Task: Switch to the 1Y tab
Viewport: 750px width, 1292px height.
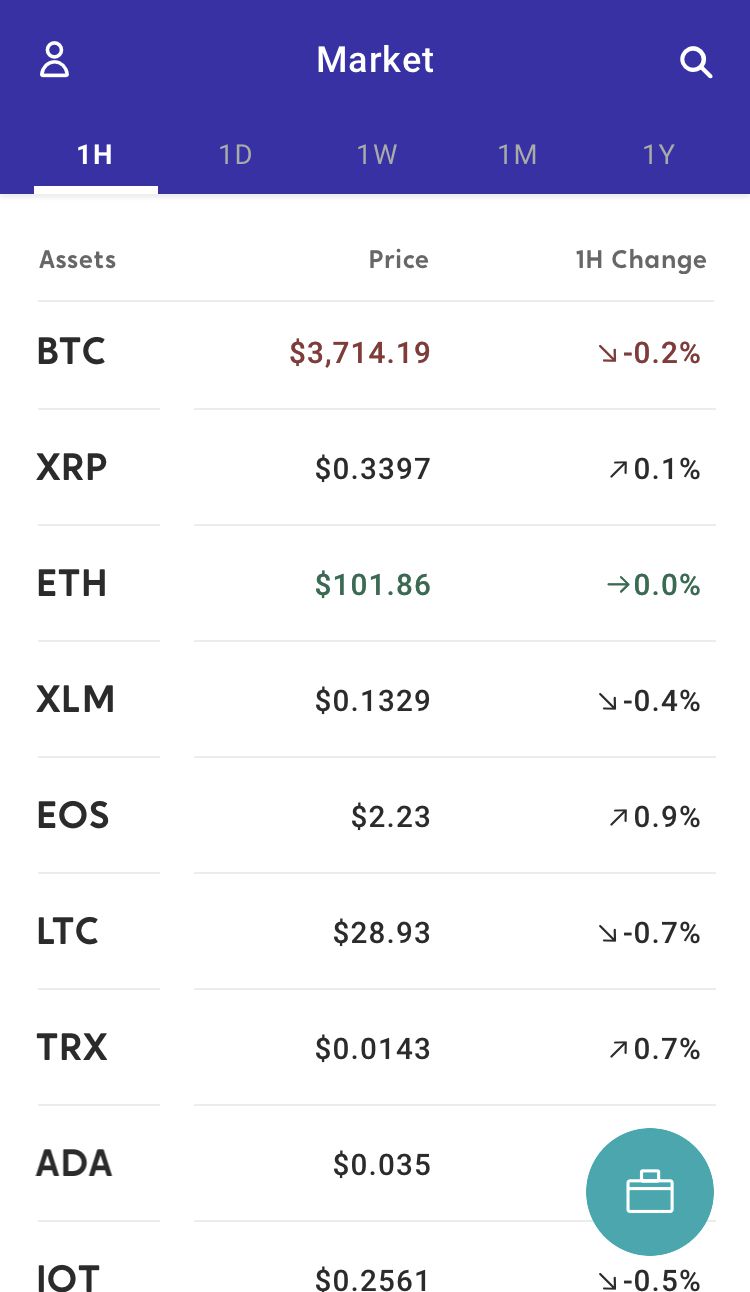Action: pos(659,155)
